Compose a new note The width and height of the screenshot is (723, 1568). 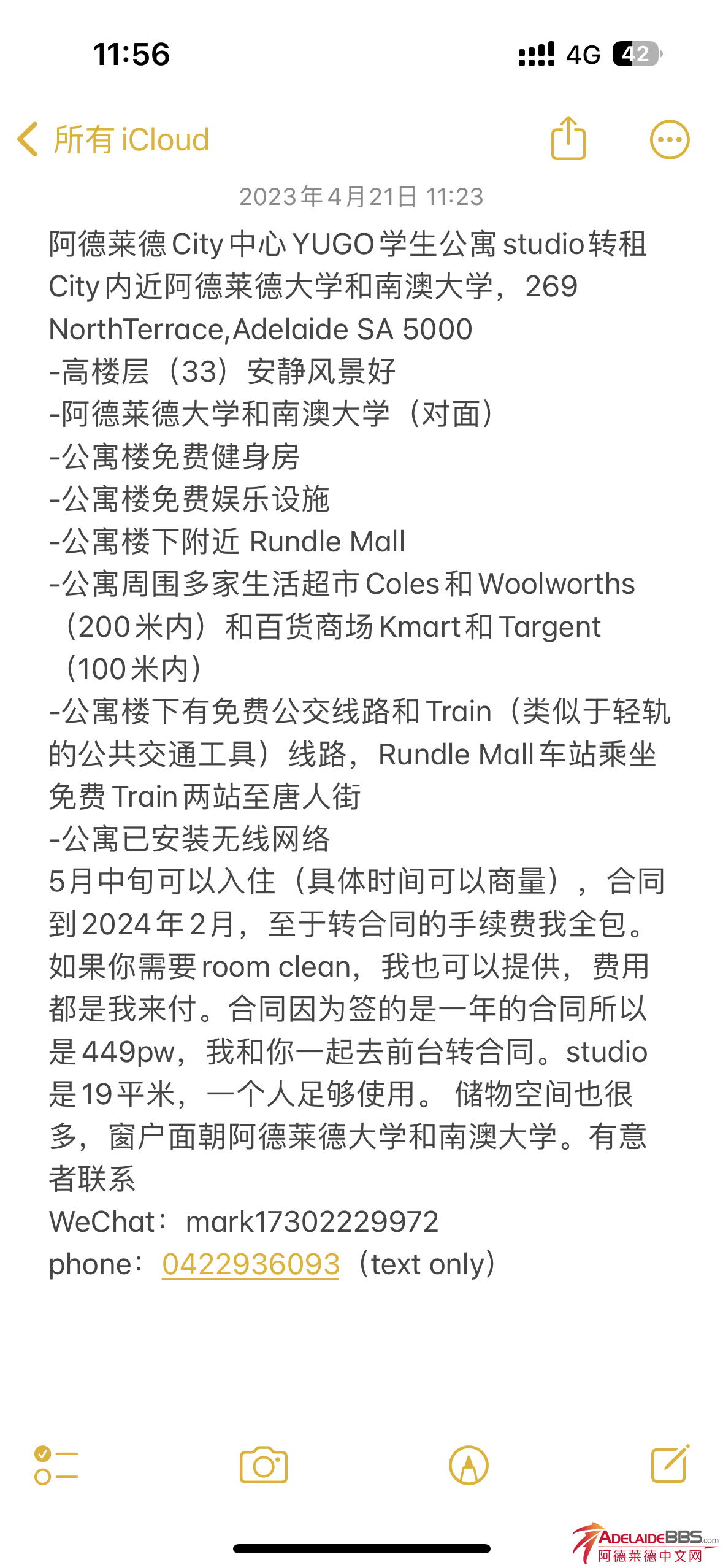point(669,1464)
